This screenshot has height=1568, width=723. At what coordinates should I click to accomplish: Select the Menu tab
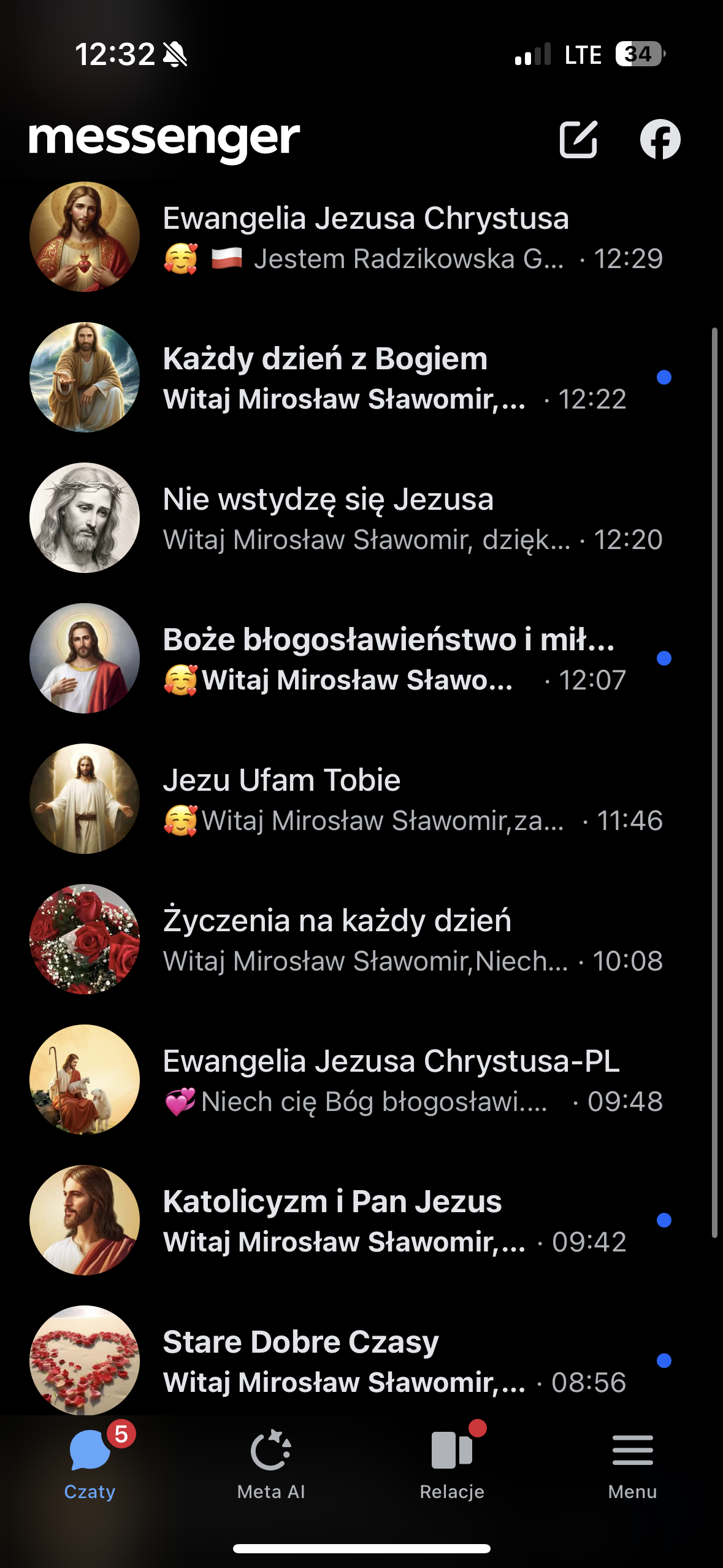(x=632, y=1462)
